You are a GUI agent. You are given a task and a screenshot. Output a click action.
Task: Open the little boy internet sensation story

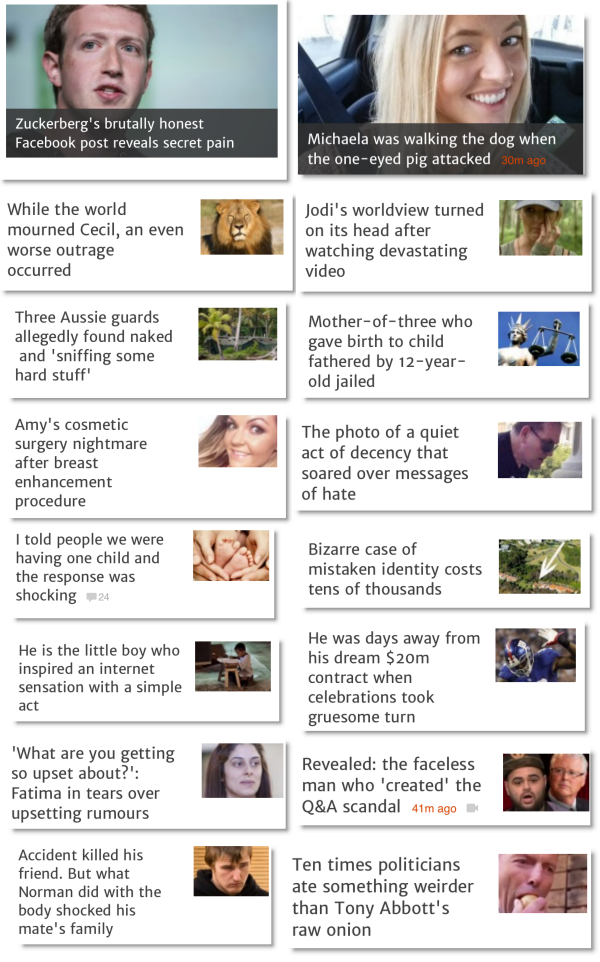[x=100, y=677]
